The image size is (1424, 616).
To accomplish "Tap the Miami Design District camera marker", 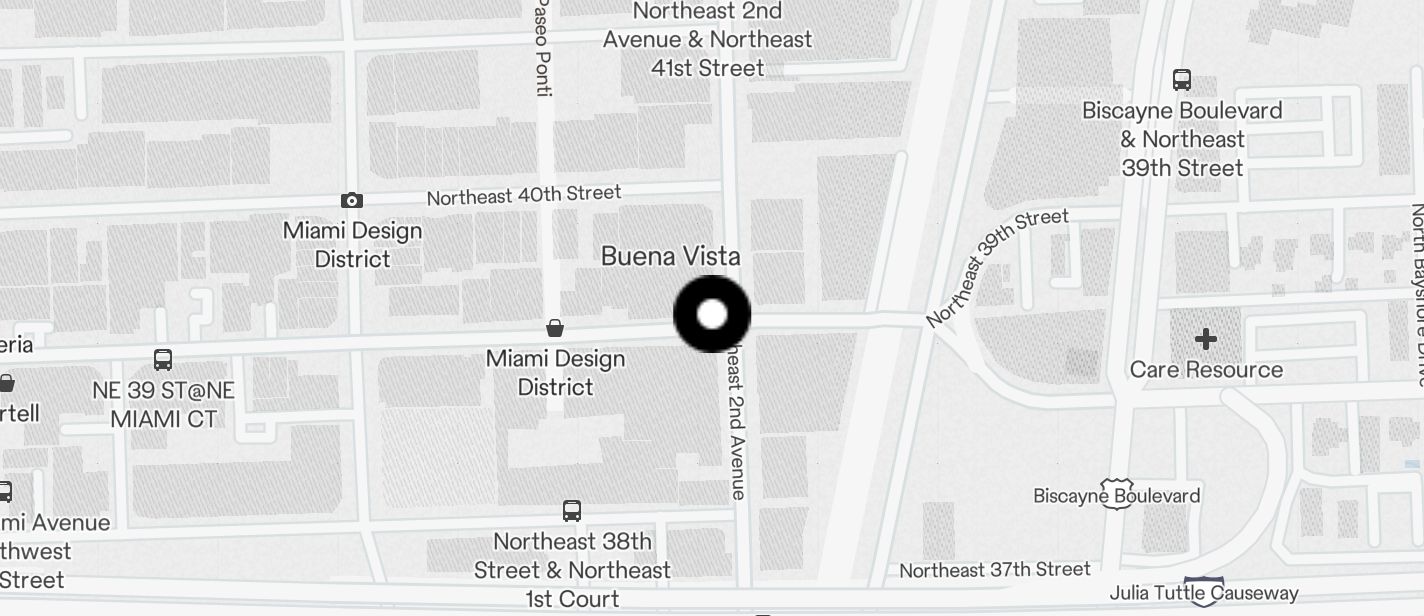I will coord(351,200).
